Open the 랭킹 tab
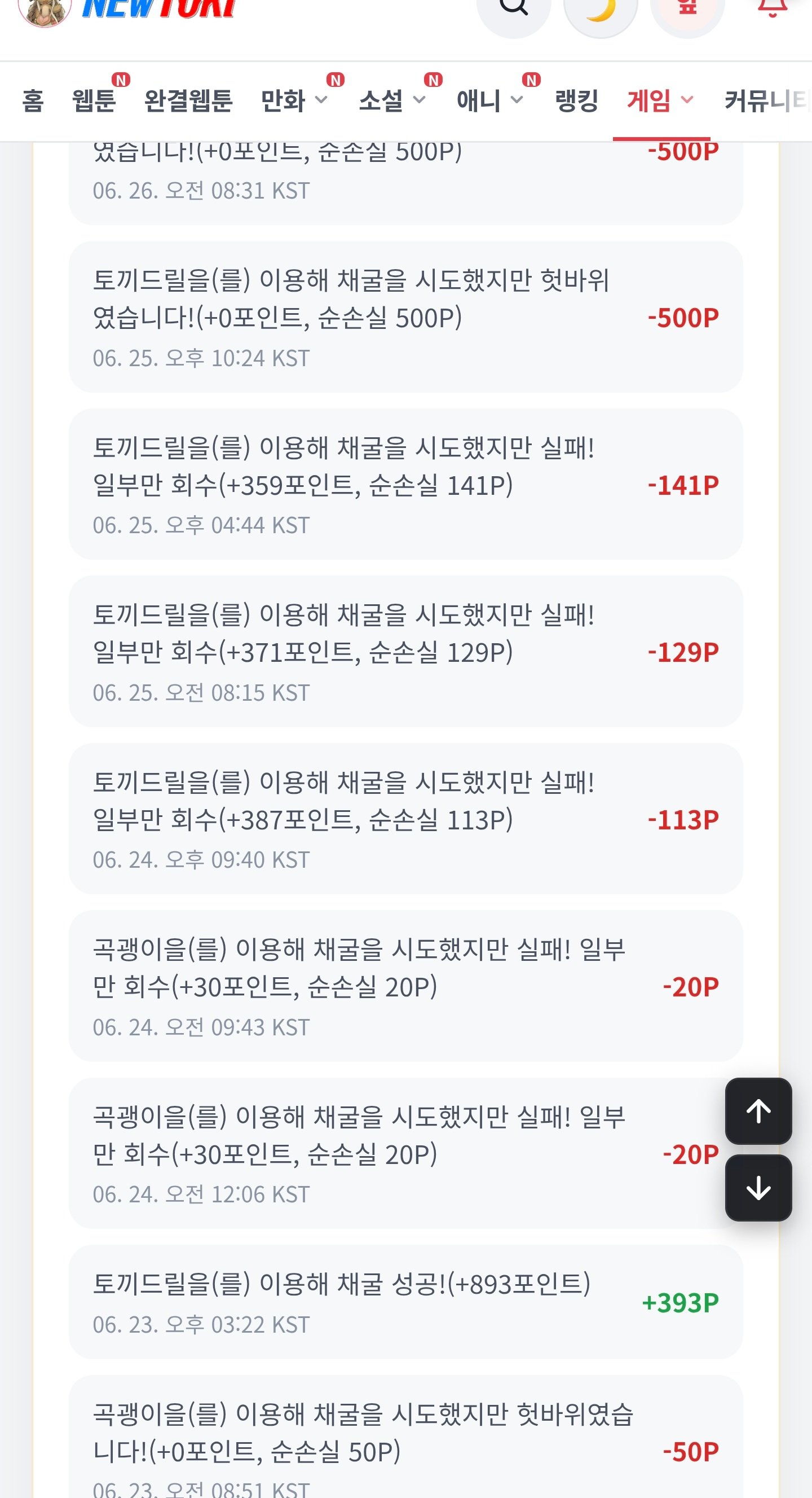The height and width of the screenshot is (1498, 812). click(577, 100)
